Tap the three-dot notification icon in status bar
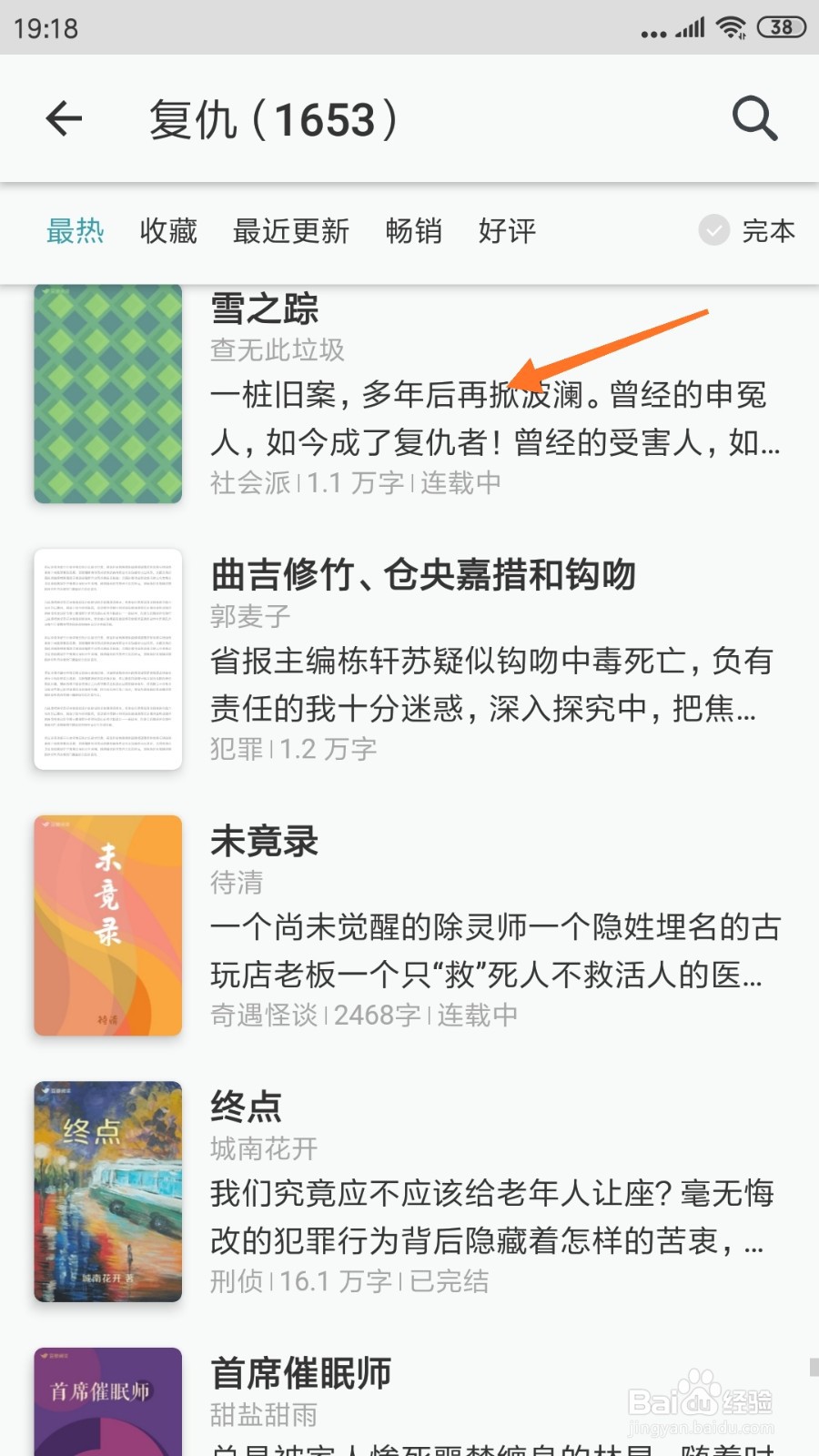819x1456 pixels. [652, 30]
